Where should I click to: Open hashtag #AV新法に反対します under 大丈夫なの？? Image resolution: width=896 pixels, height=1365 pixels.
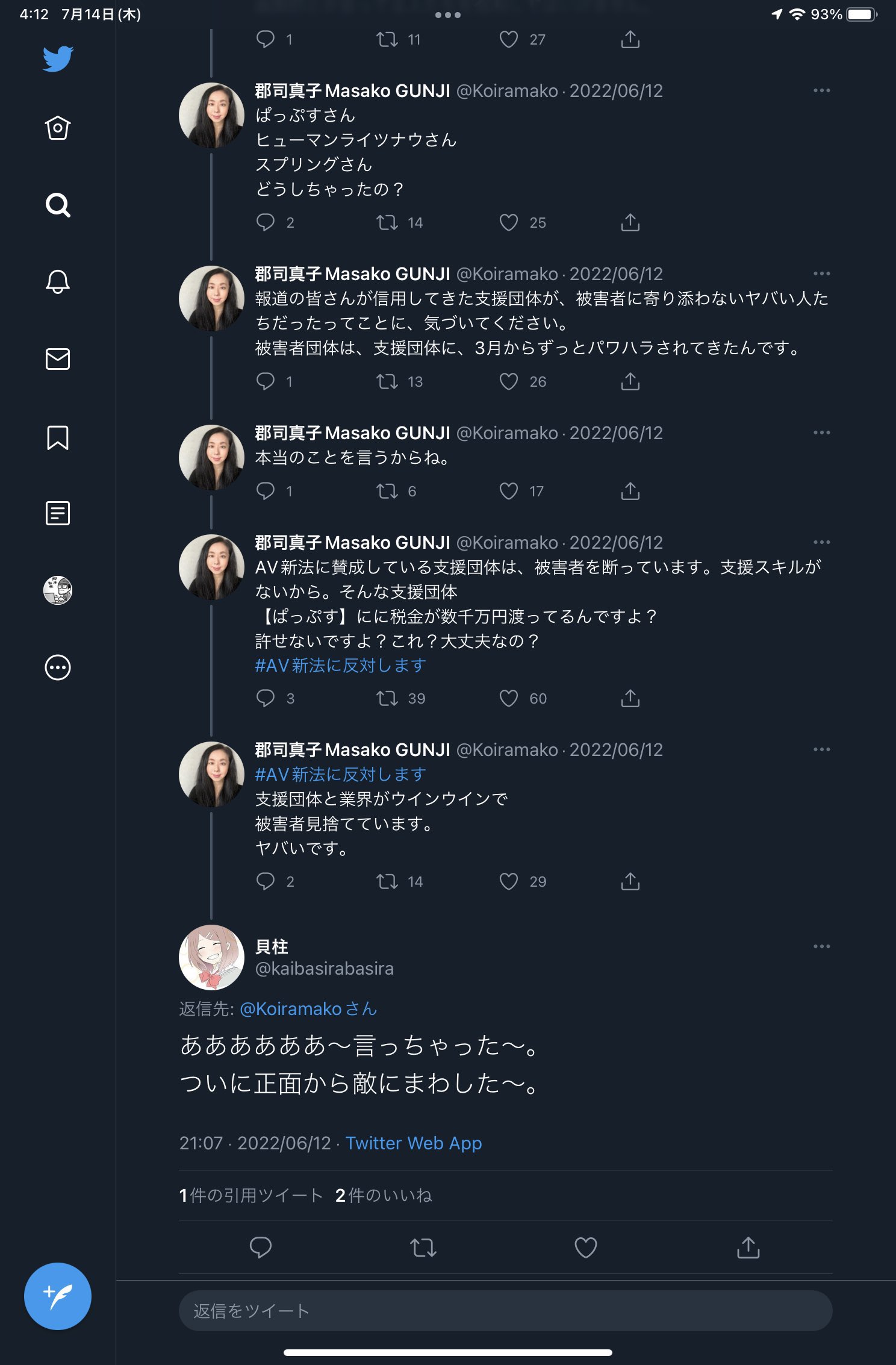(341, 666)
